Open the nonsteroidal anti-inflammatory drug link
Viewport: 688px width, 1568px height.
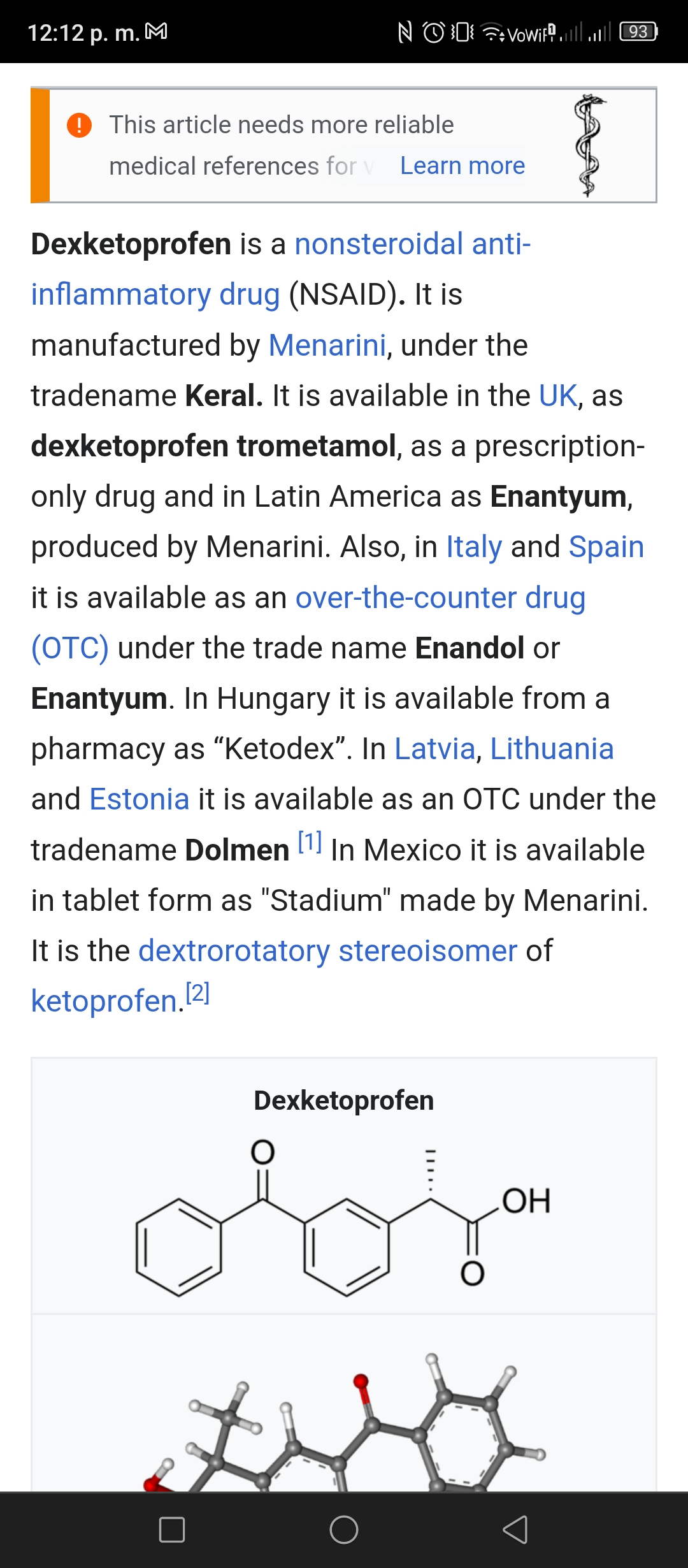tap(413, 245)
